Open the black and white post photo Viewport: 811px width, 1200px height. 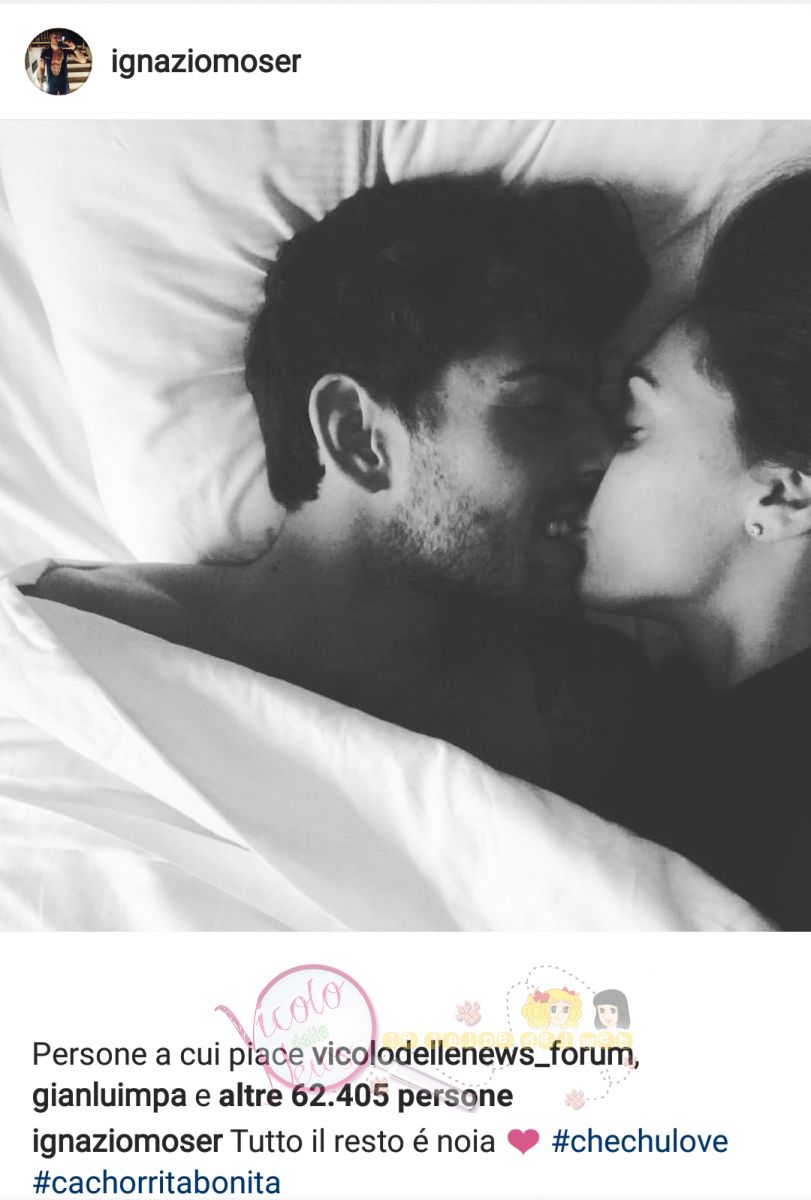[405, 525]
